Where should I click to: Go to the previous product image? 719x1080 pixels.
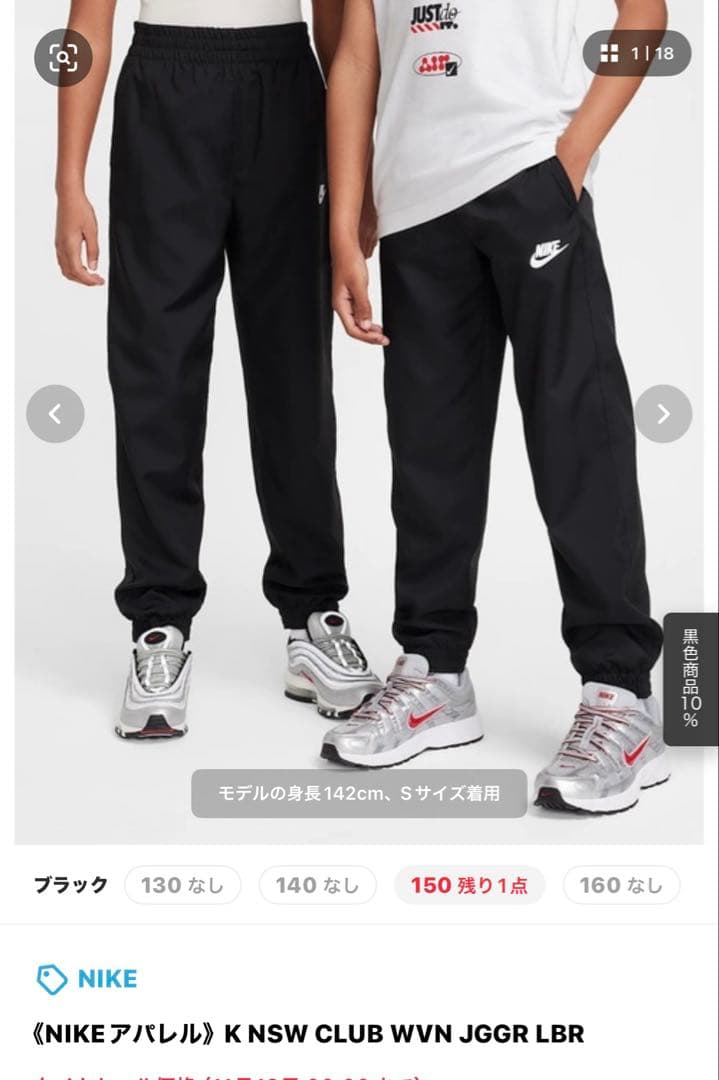(55, 414)
